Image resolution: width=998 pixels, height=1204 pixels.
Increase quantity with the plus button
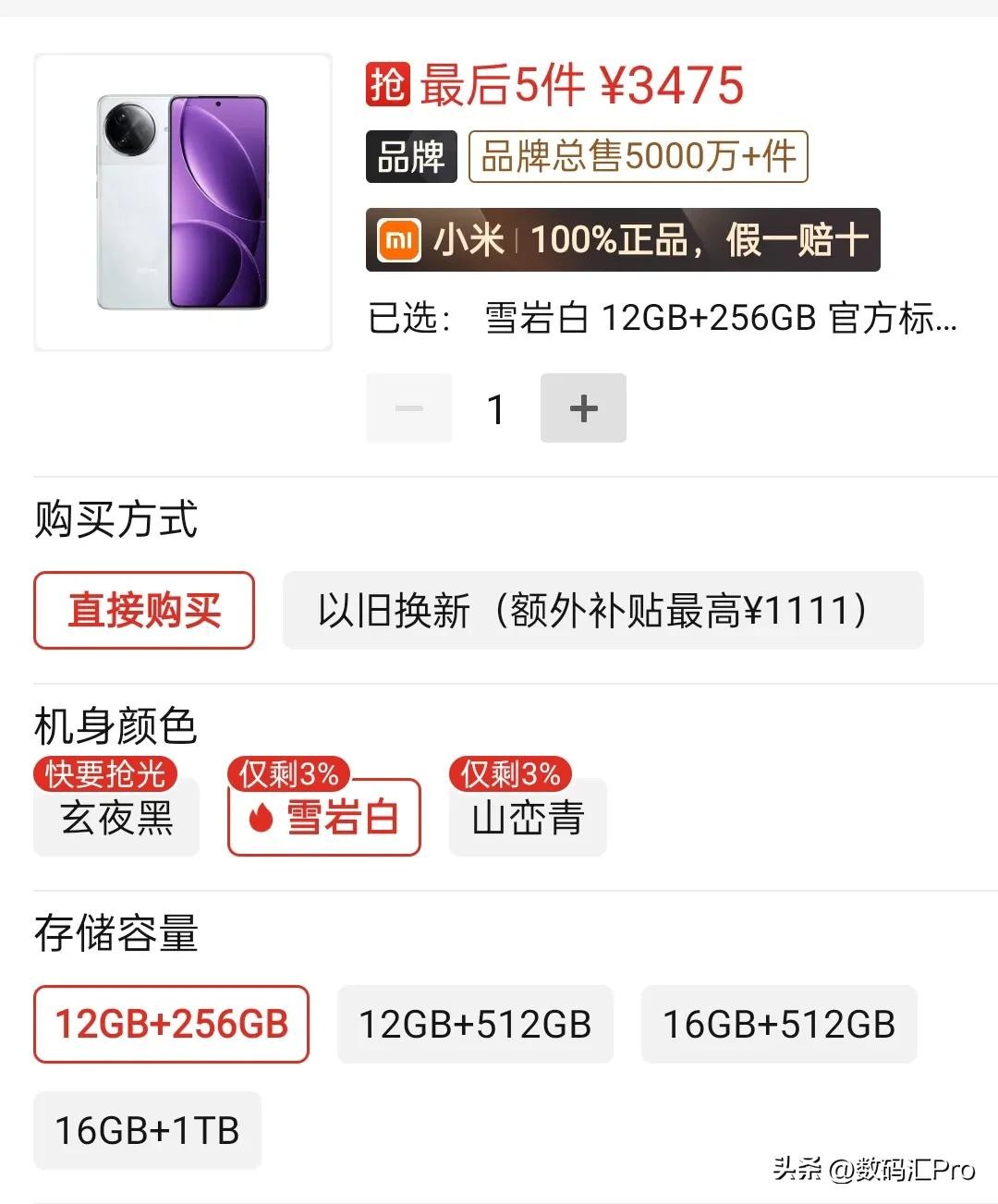583,408
